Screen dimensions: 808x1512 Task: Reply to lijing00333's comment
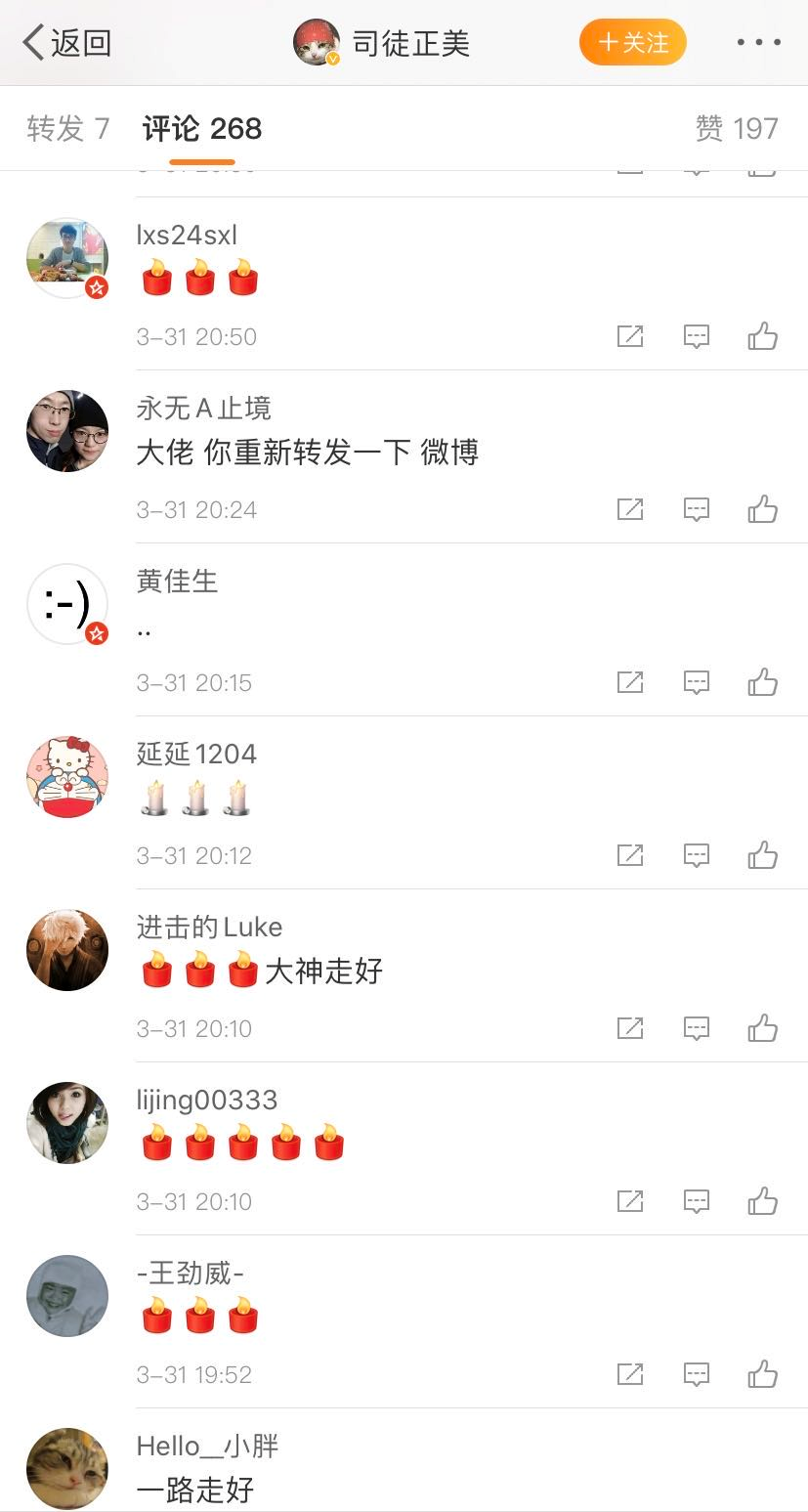[x=697, y=1201]
